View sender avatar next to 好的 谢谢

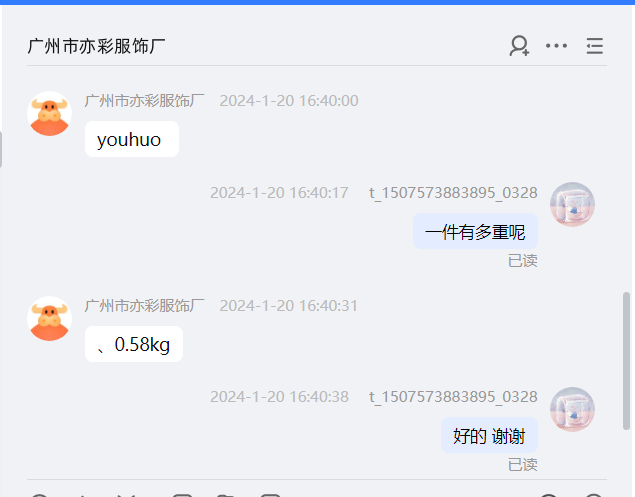point(573,409)
